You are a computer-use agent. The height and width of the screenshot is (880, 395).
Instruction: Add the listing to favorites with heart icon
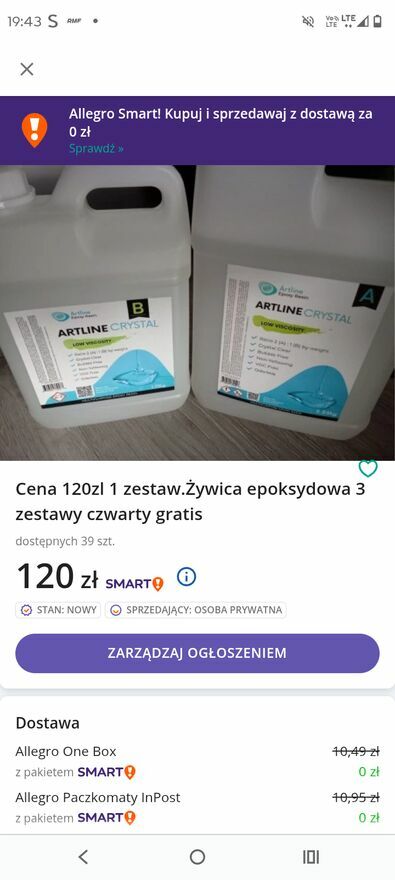[368, 469]
